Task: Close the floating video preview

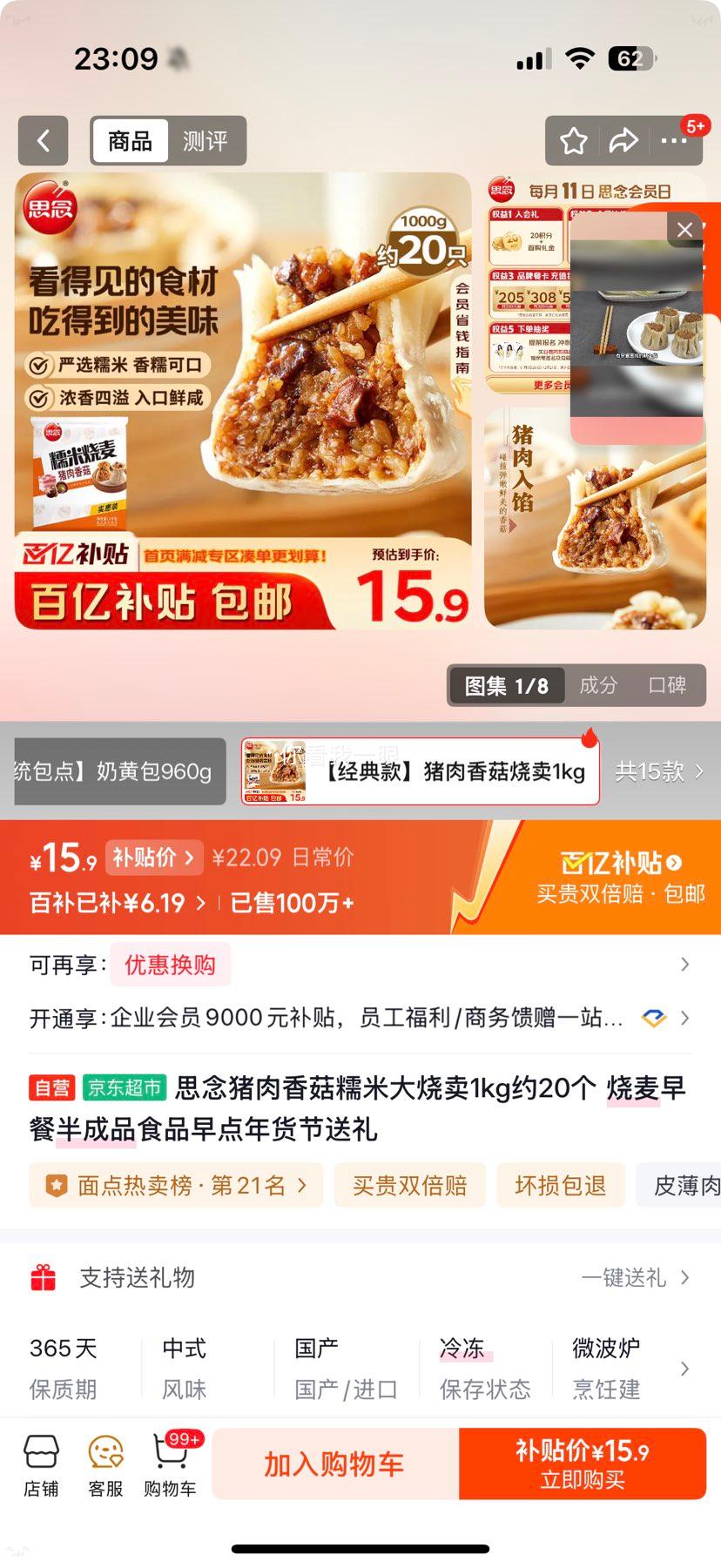Action: click(684, 229)
